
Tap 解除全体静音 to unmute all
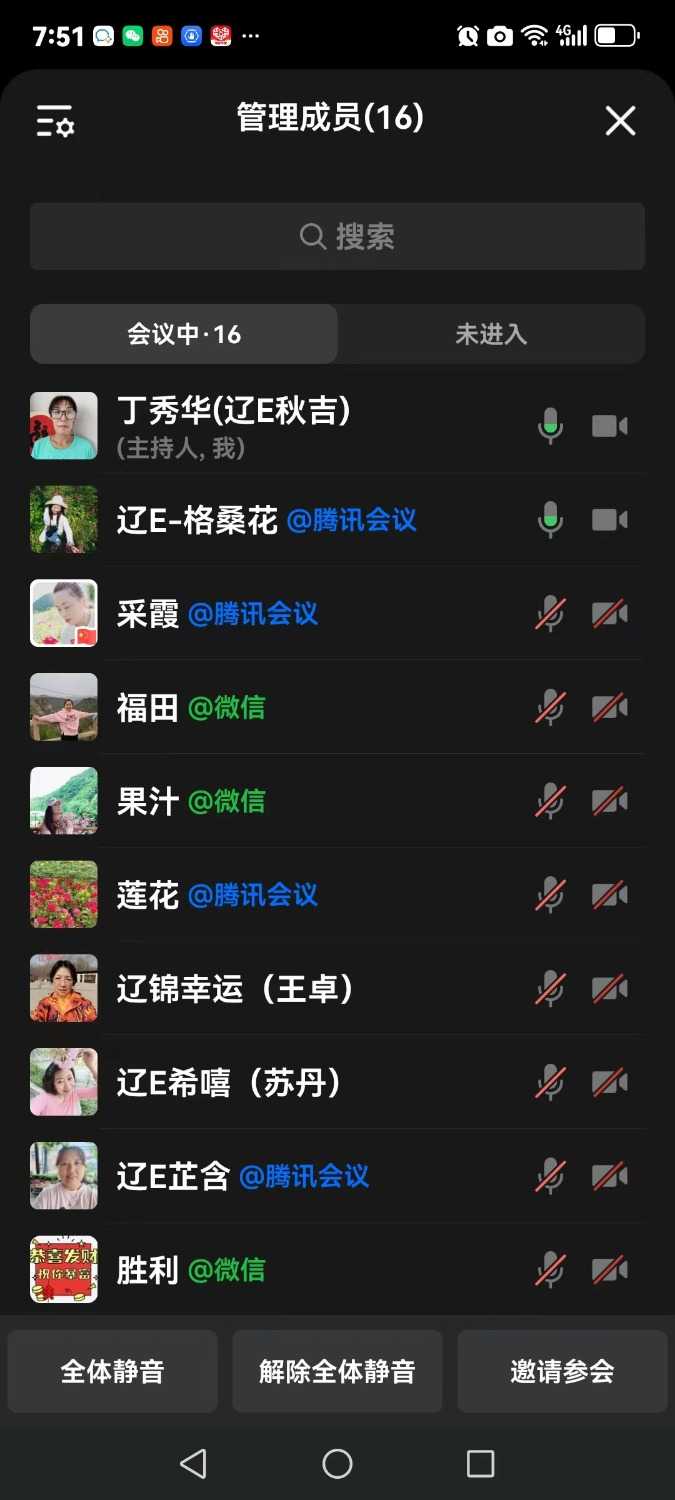tap(337, 1371)
